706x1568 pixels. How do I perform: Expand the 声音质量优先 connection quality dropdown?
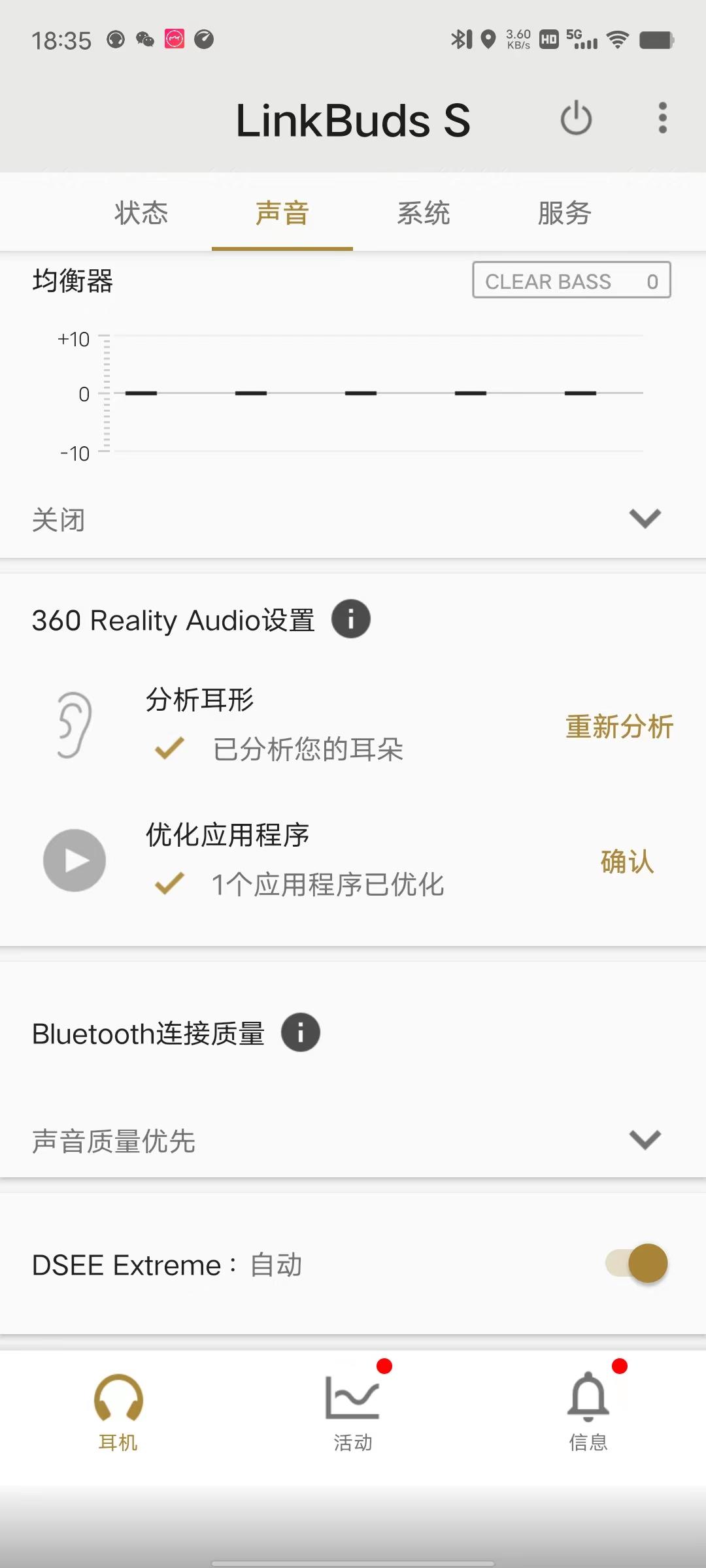[x=645, y=1140]
